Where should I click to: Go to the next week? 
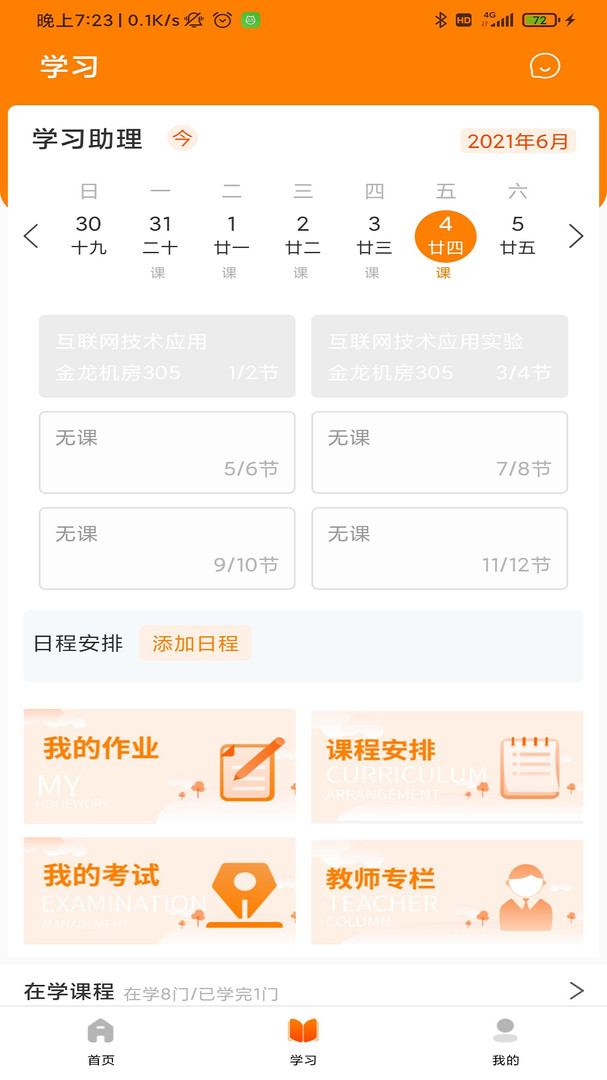tap(575, 236)
